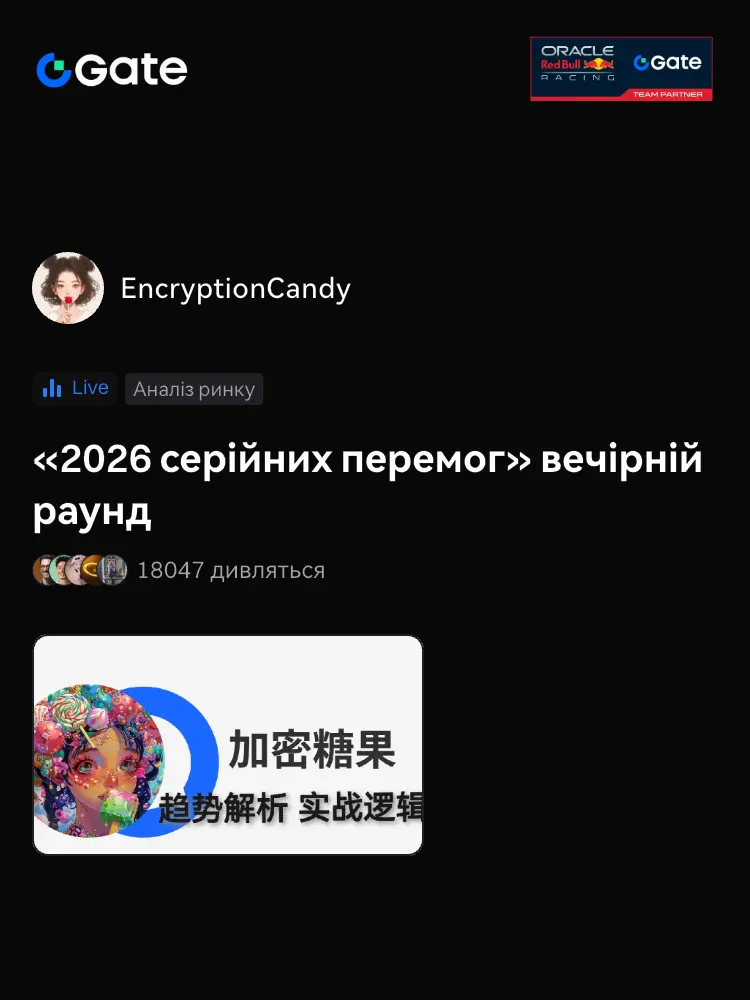Image resolution: width=750 pixels, height=1000 pixels.
Task: Click the EncryptionCandy username text
Action: (x=236, y=288)
